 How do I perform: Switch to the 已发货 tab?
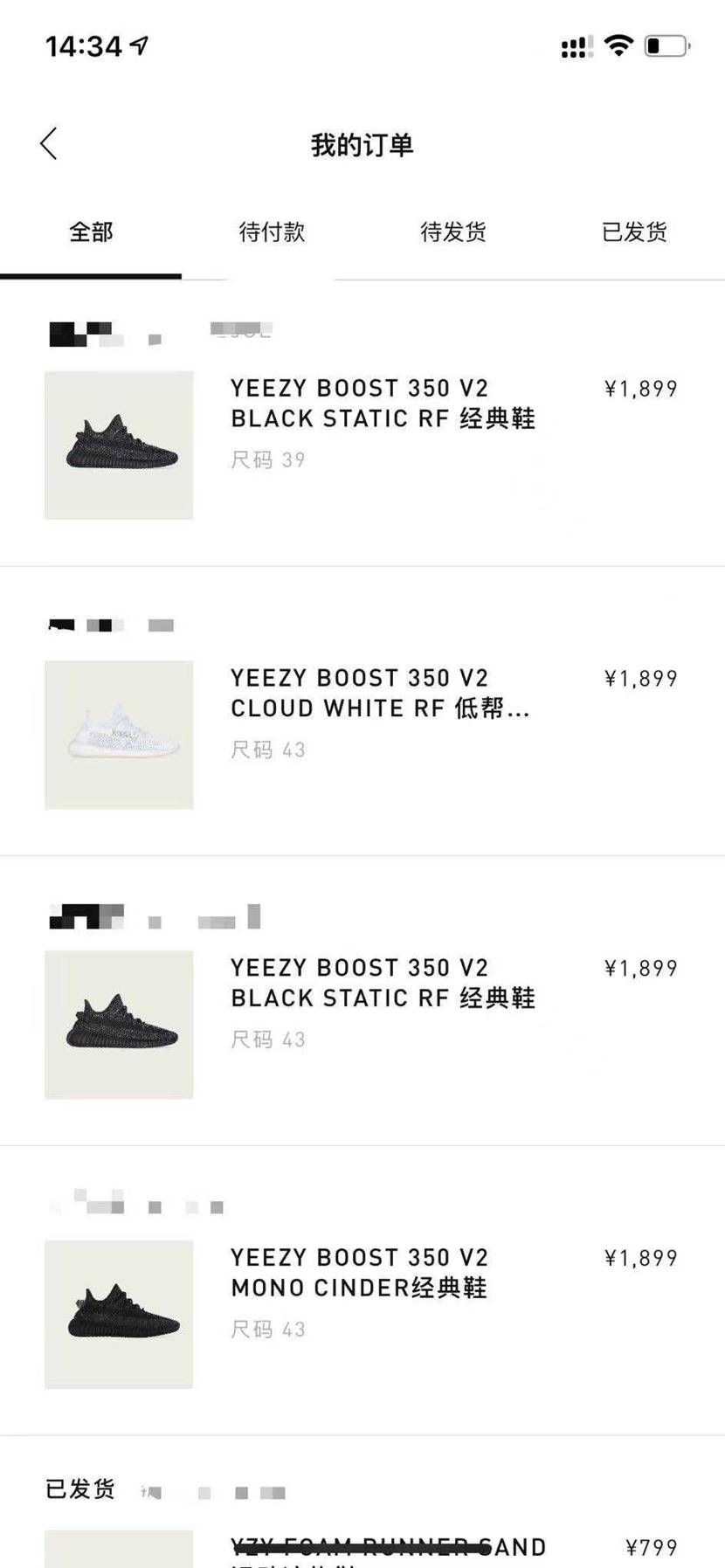point(634,231)
